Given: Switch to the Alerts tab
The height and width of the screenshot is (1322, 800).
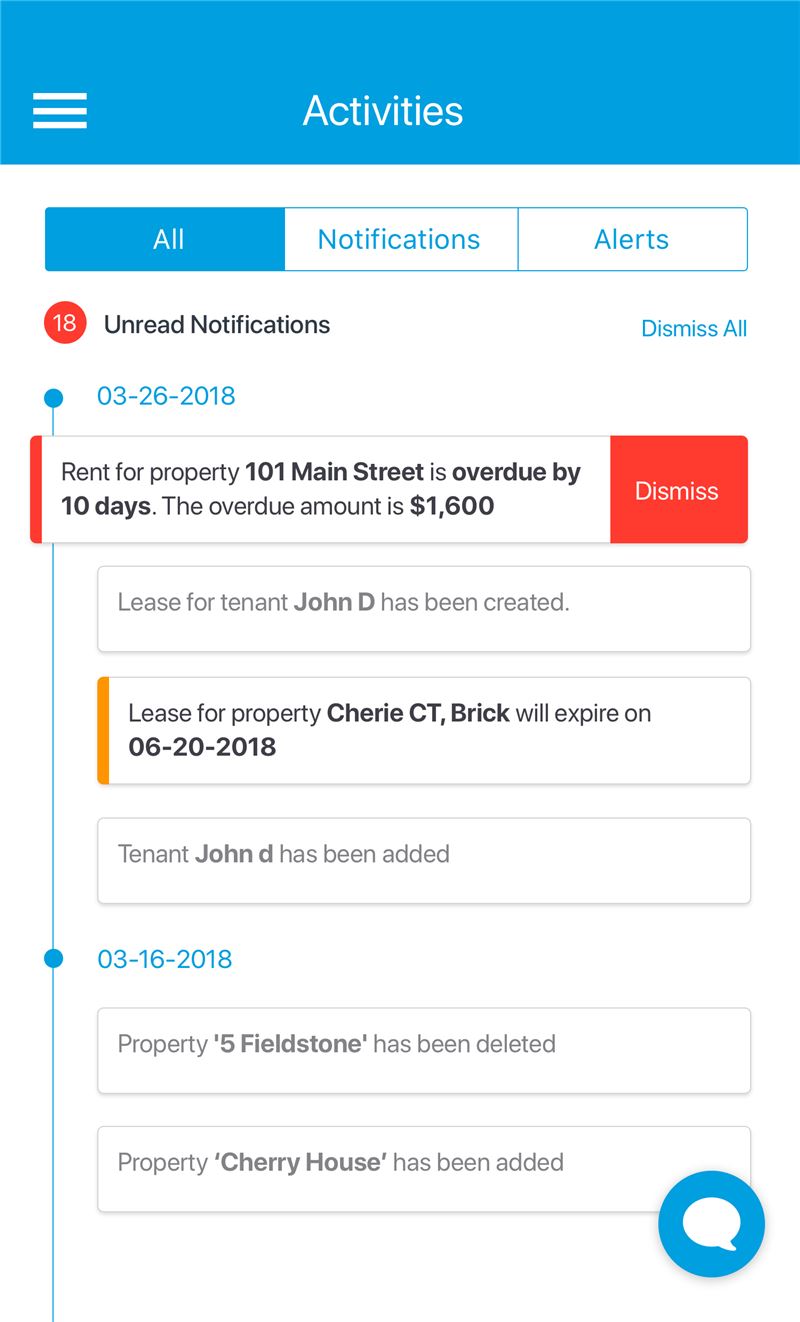Looking at the screenshot, I should [x=632, y=239].
